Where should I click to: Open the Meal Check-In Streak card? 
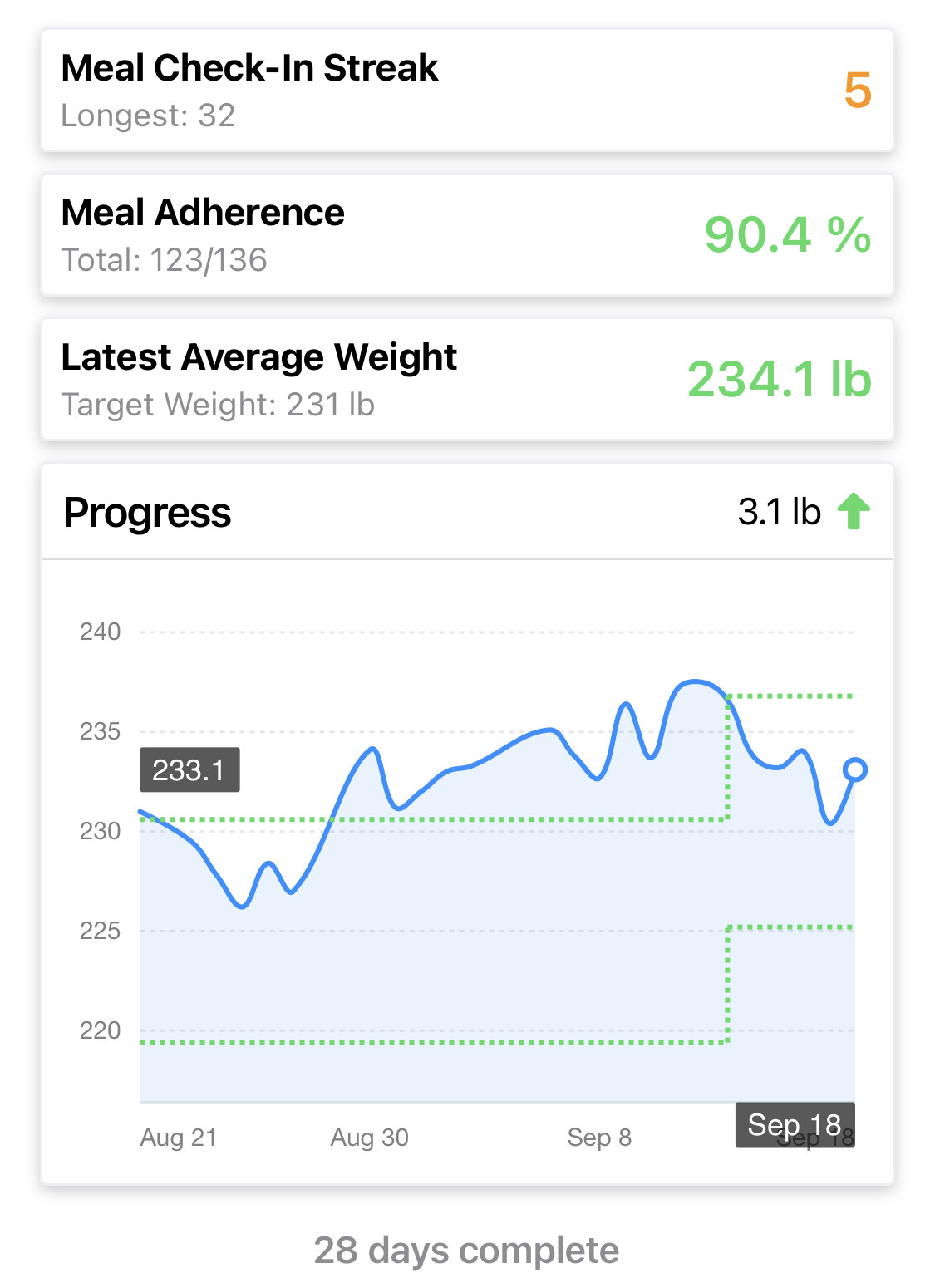(467, 91)
